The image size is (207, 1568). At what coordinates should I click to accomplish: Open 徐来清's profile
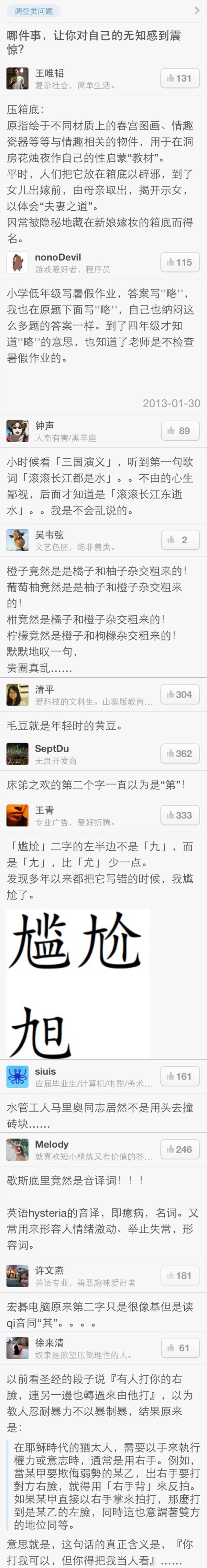[x=49, y=1343]
